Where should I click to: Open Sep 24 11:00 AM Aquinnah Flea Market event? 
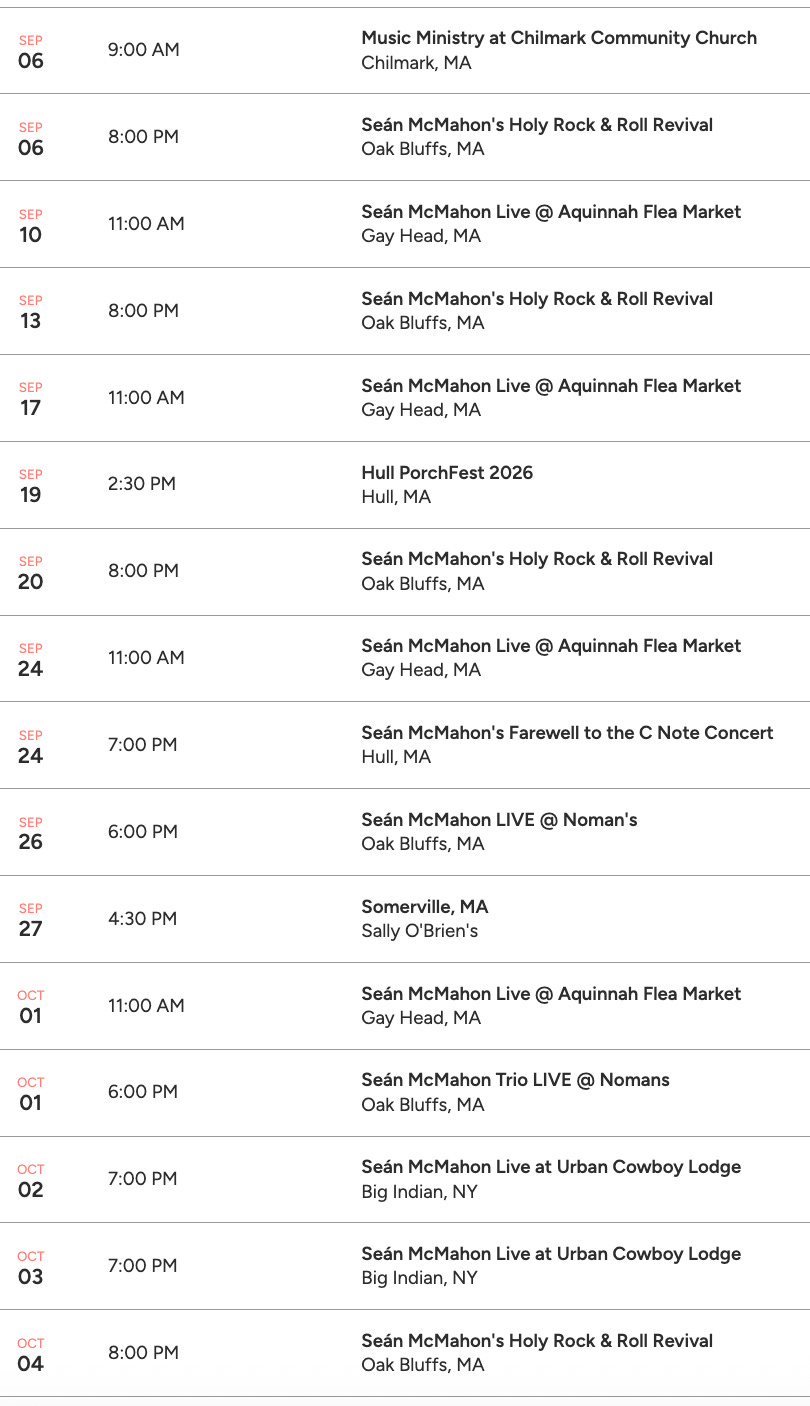click(x=405, y=658)
